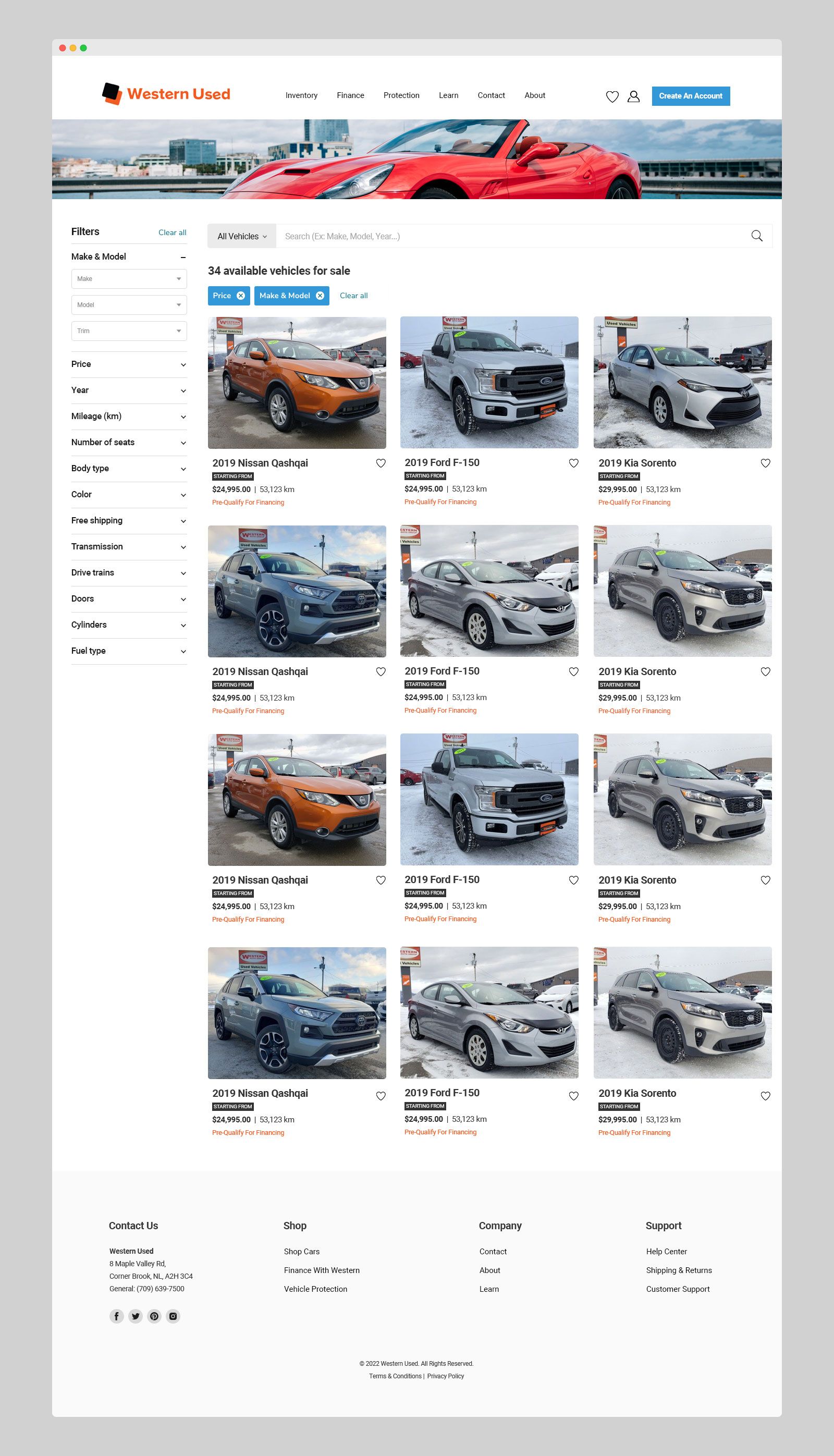Clear all filters beside the Filters heading

coord(172,232)
